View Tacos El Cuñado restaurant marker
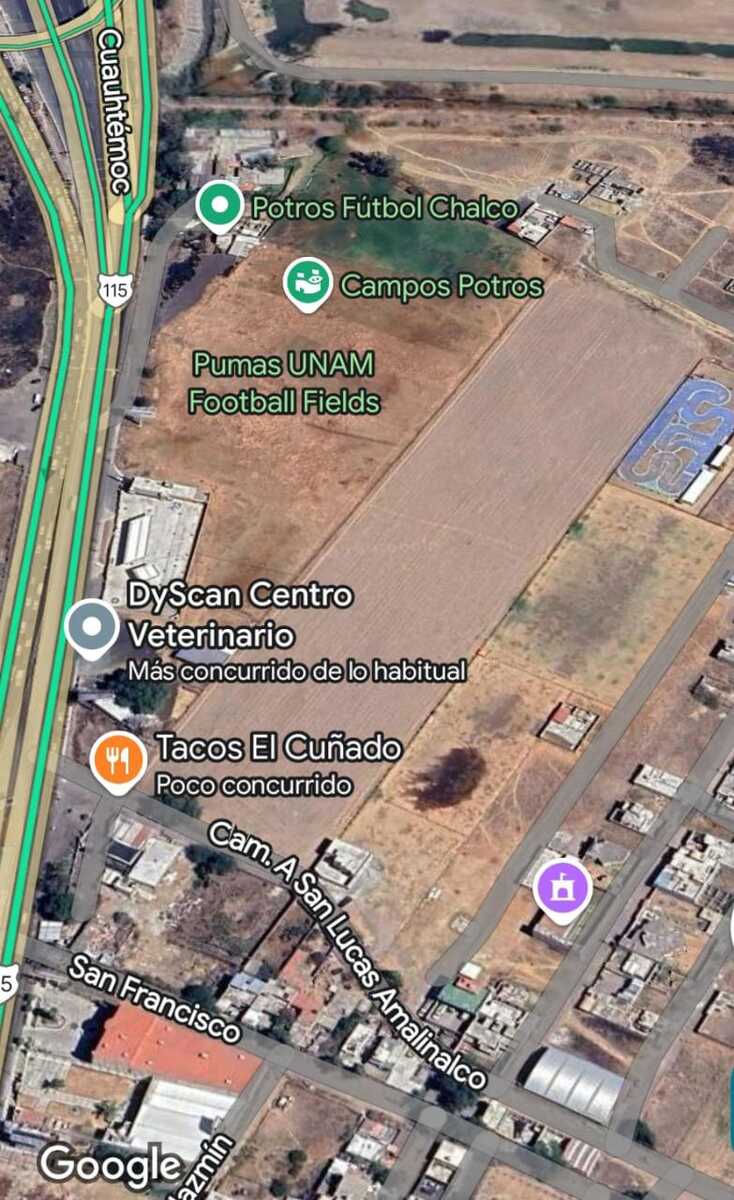Screen dimensions: 734x1200 (118, 761)
